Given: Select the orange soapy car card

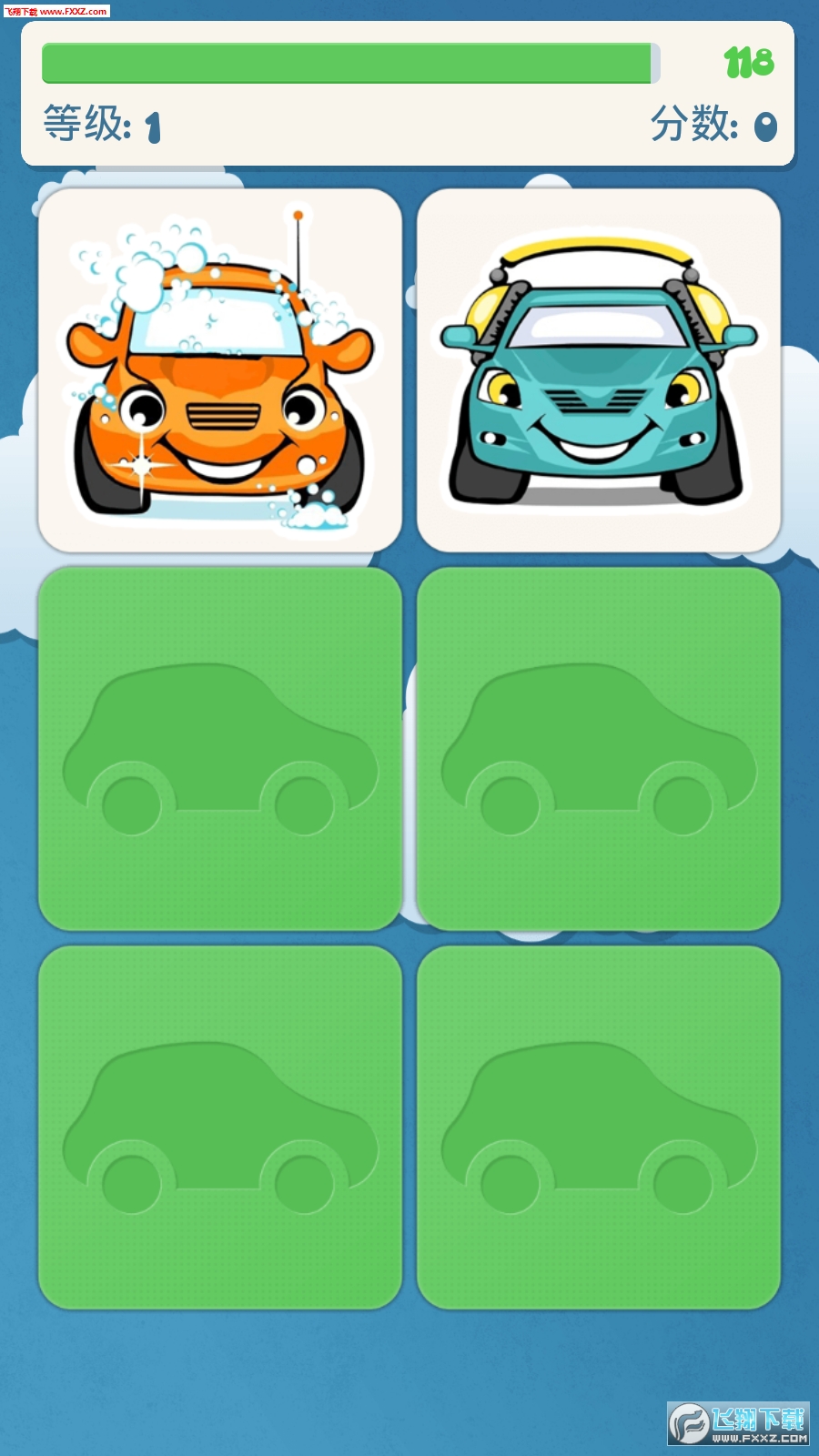Looking at the screenshot, I should [219, 370].
